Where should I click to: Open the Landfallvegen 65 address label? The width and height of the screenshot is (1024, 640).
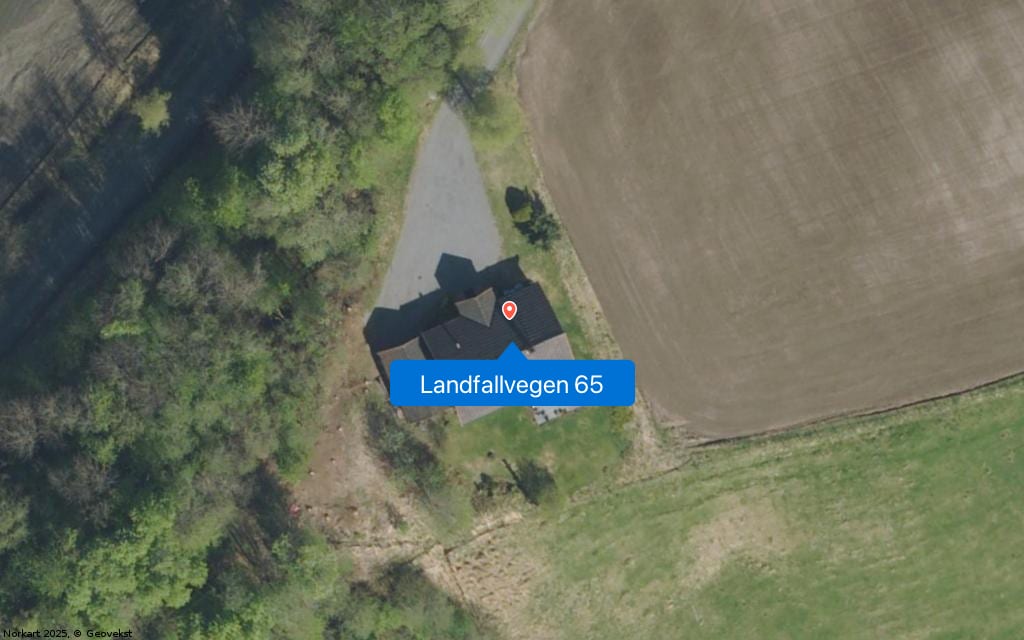point(512,384)
